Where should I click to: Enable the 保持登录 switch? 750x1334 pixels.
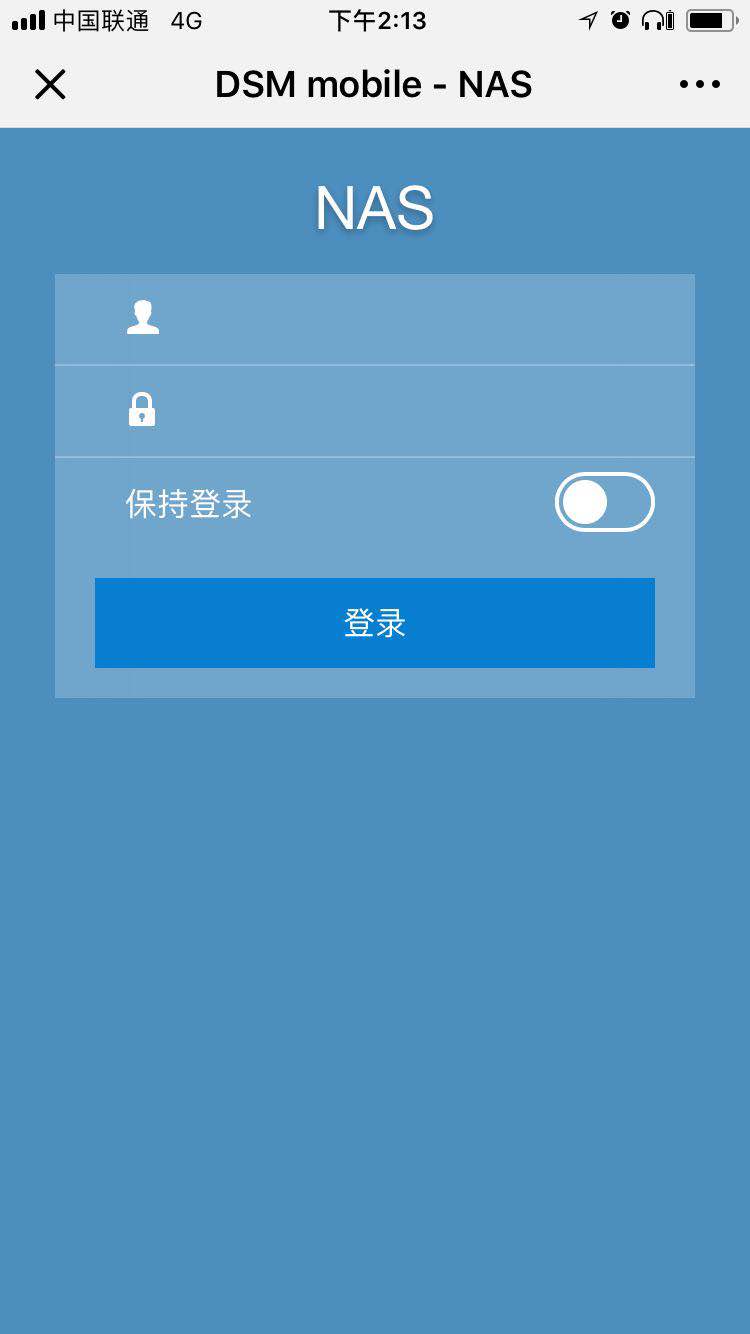[x=605, y=502]
